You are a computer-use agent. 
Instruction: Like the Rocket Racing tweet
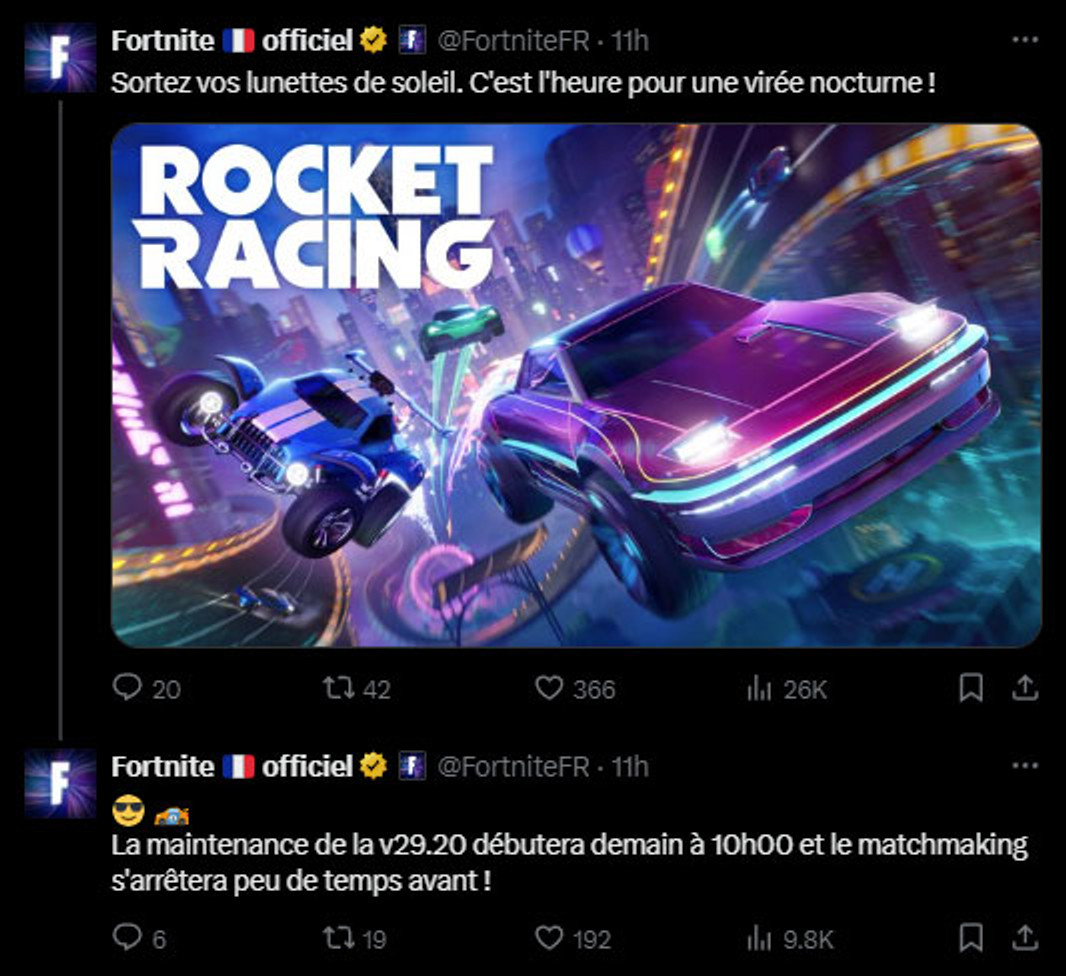(549, 688)
